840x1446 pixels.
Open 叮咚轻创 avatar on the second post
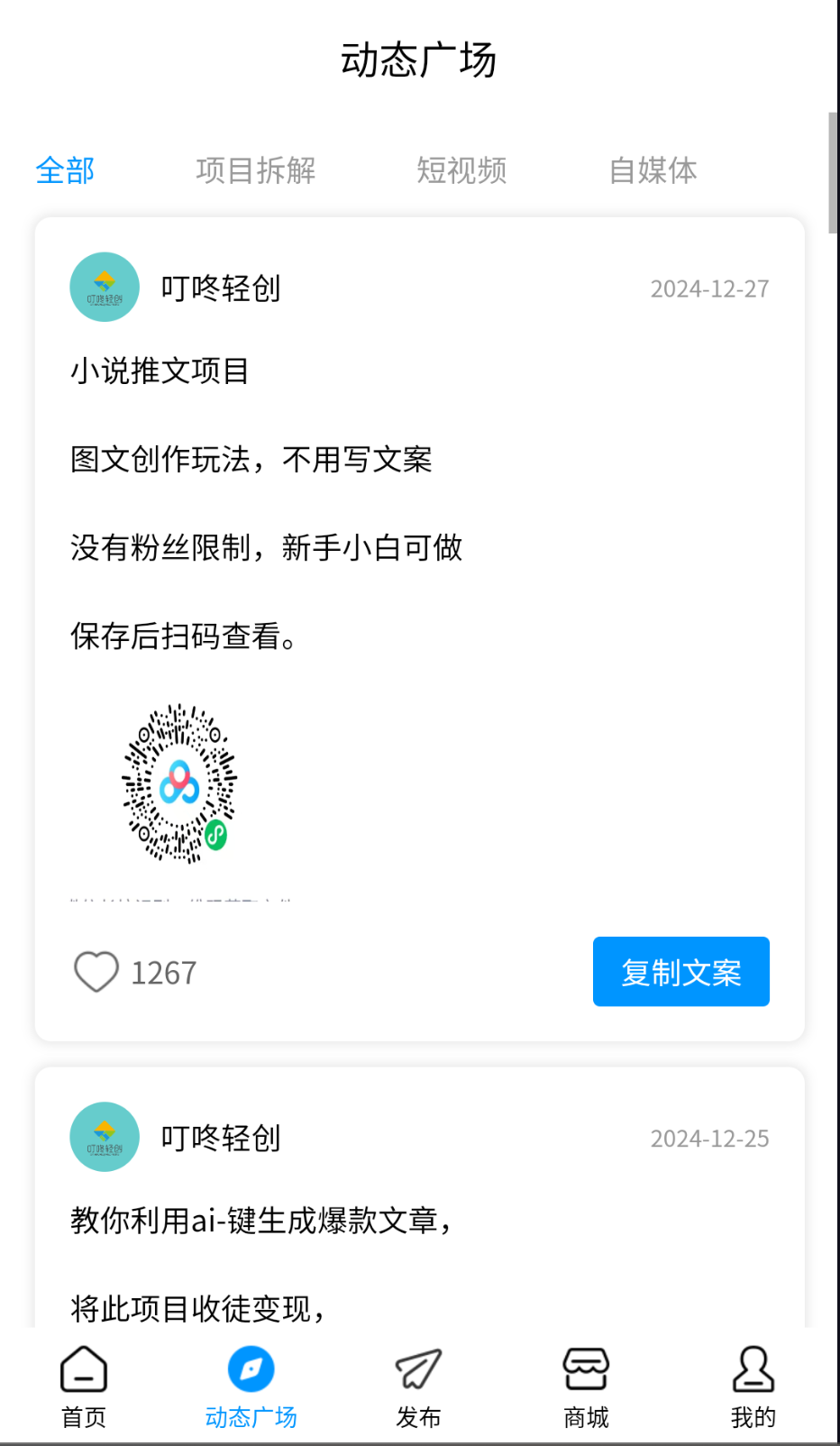coord(104,1137)
